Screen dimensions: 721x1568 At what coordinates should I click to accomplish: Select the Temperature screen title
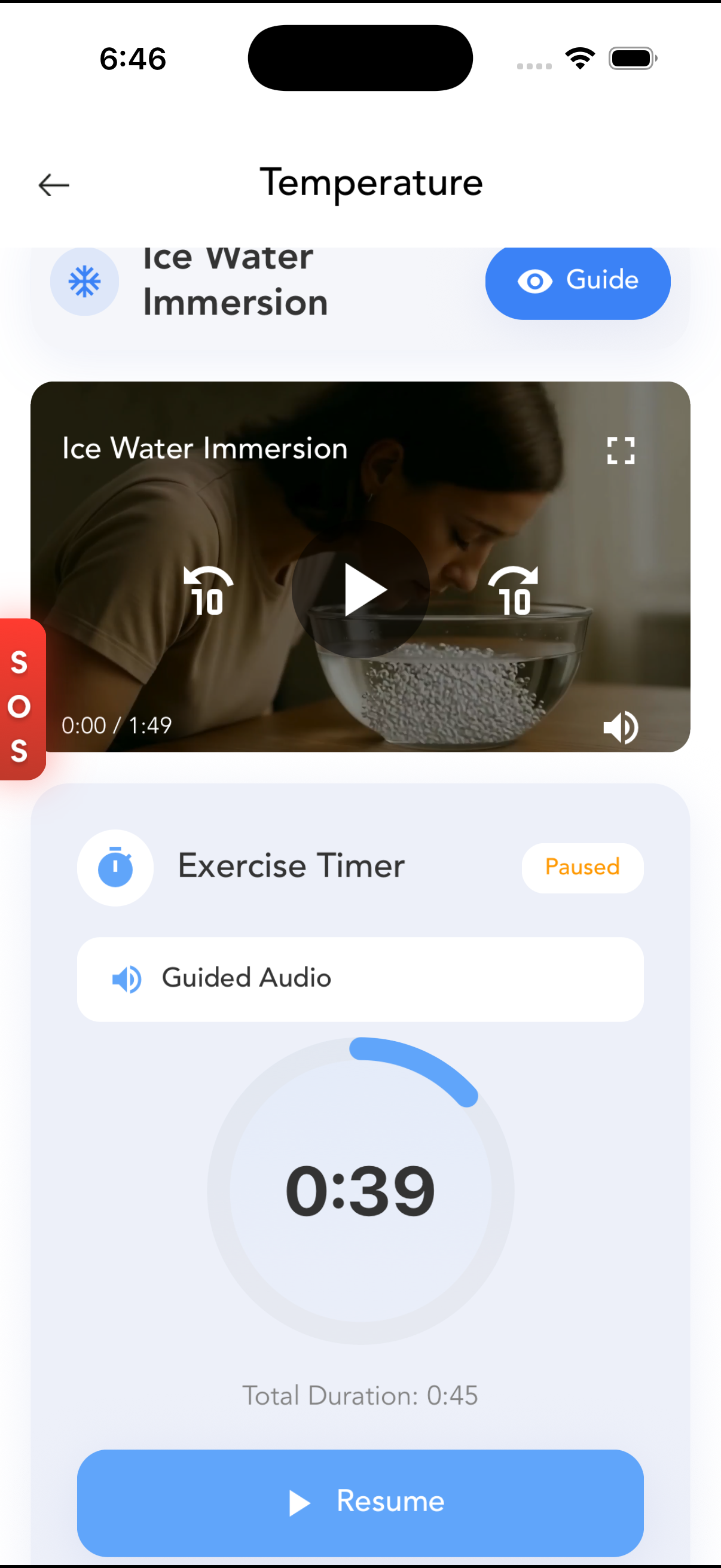371,182
